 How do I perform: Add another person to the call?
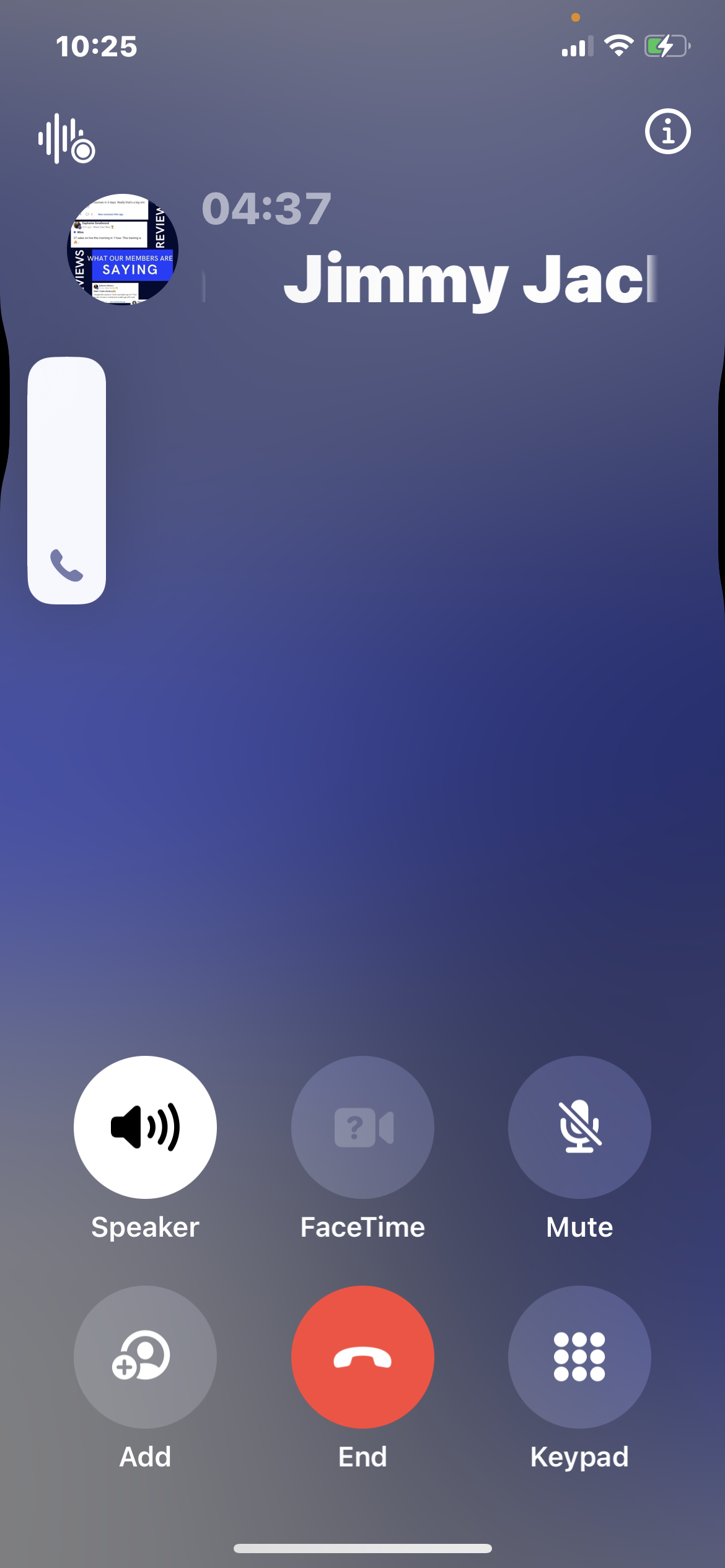145,1356
